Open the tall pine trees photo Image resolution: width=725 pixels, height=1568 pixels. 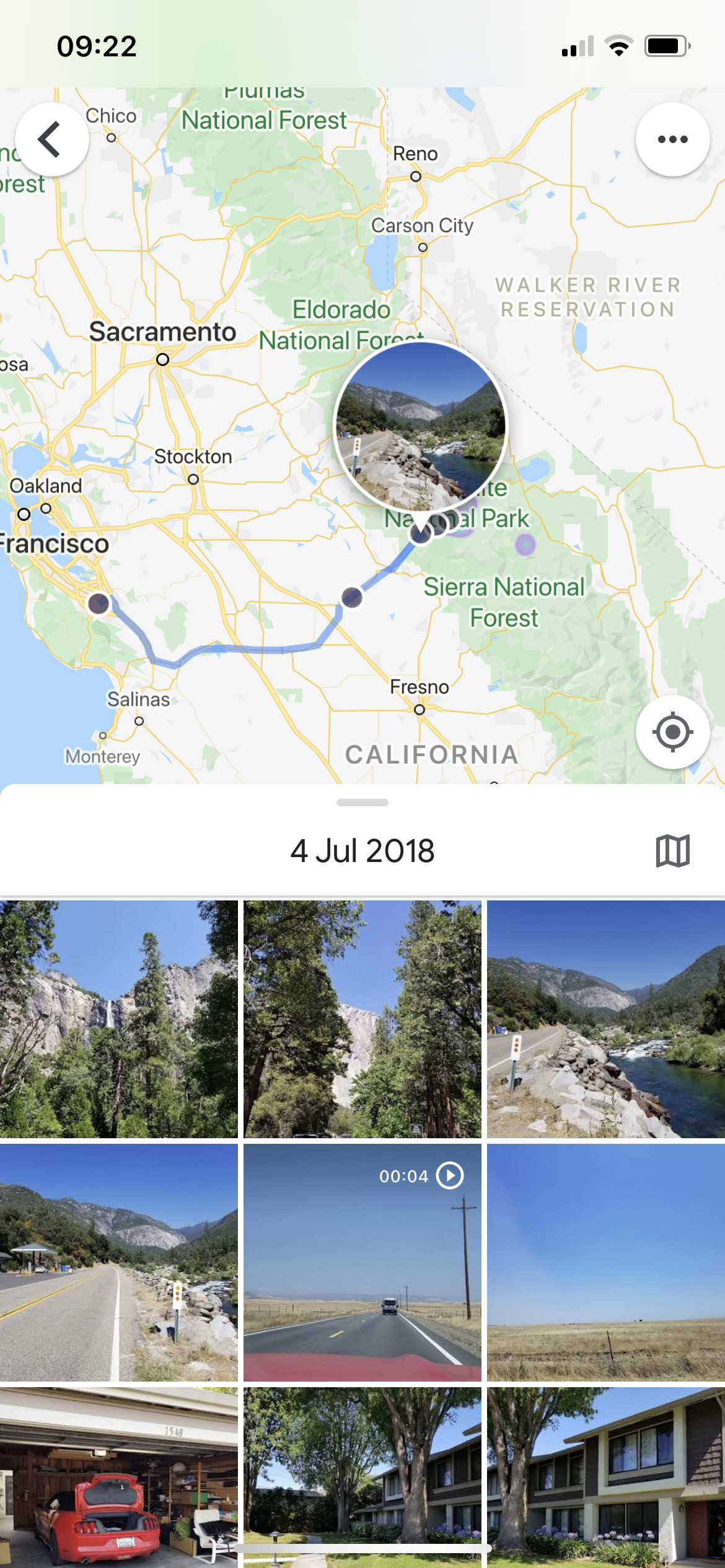point(362,1019)
